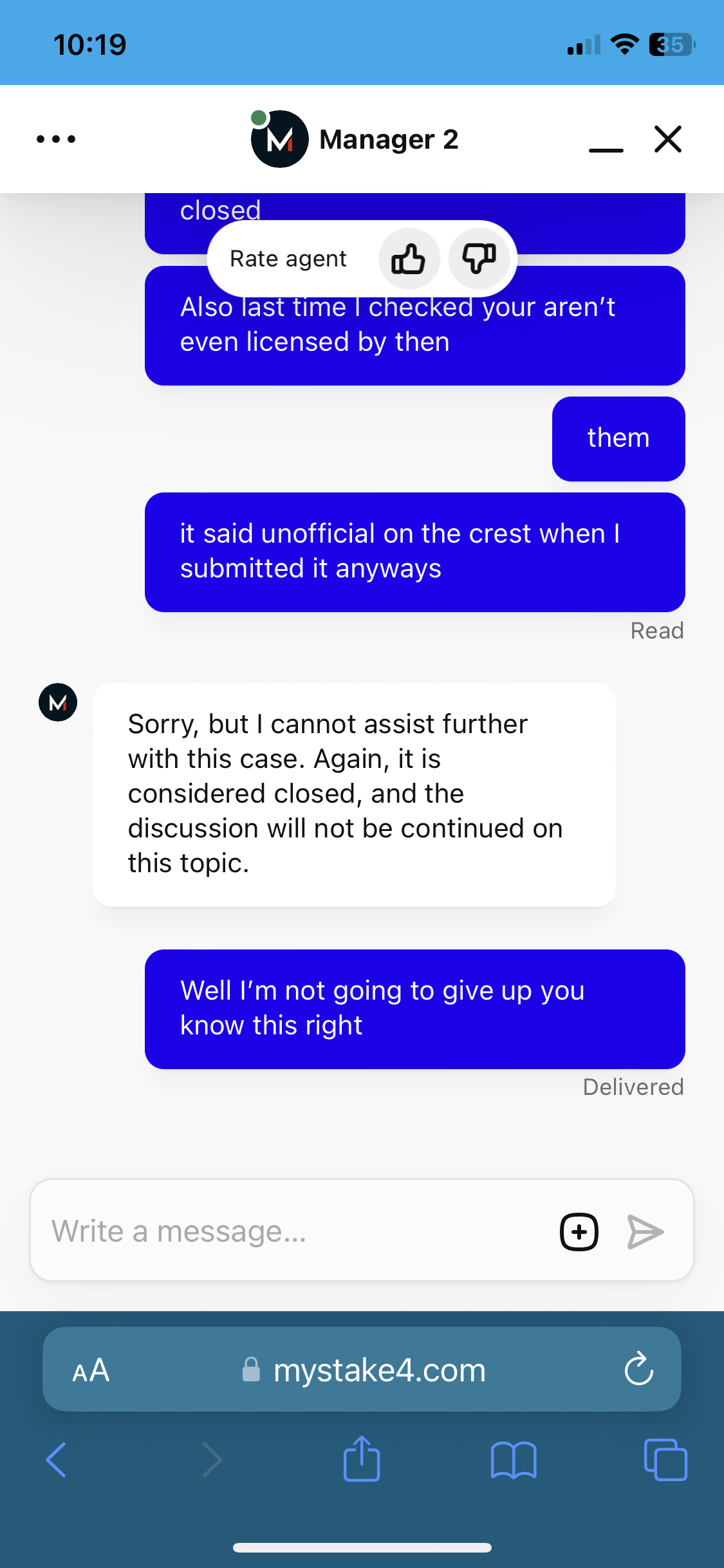Share this page from Safari's toolbar

tap(362, 1459)
